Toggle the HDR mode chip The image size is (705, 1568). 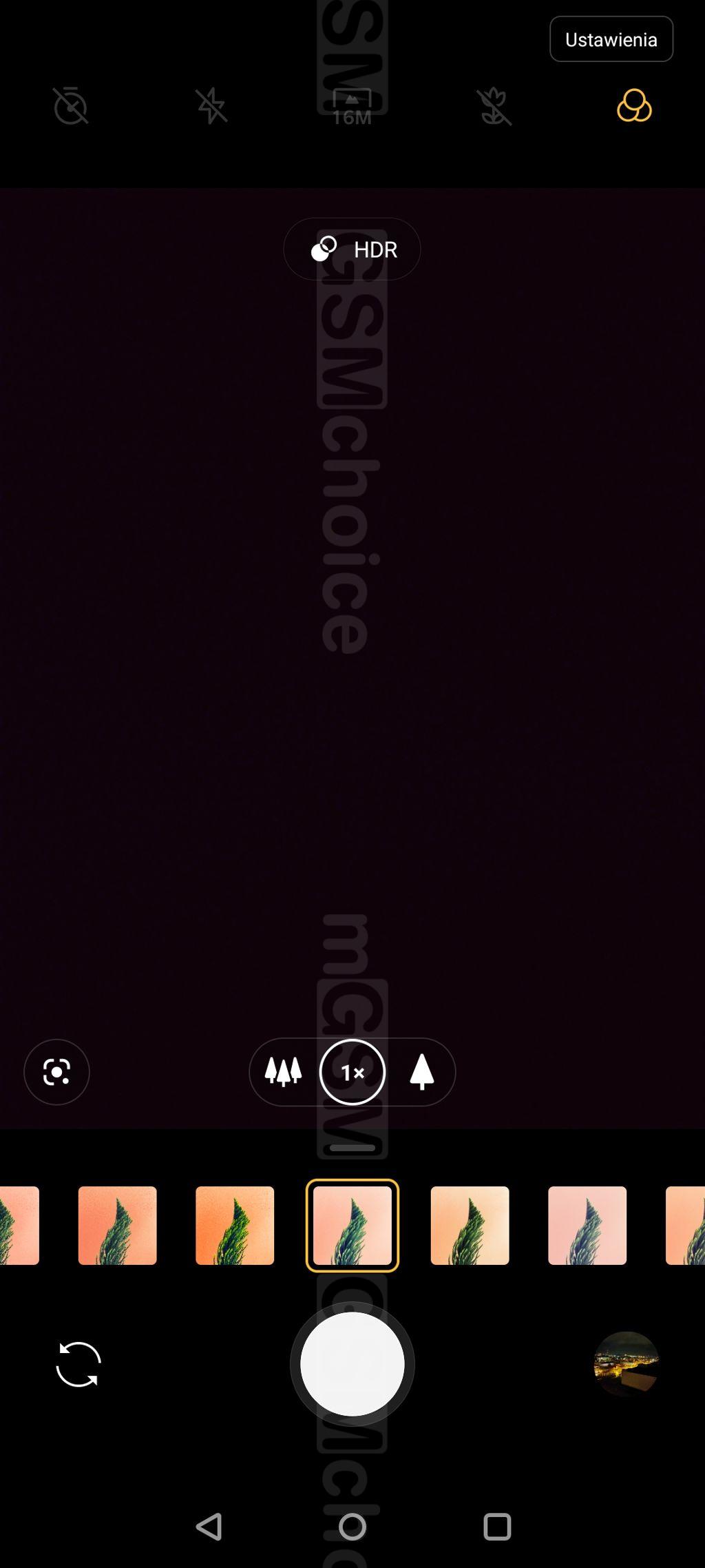(x=352, y=249)
